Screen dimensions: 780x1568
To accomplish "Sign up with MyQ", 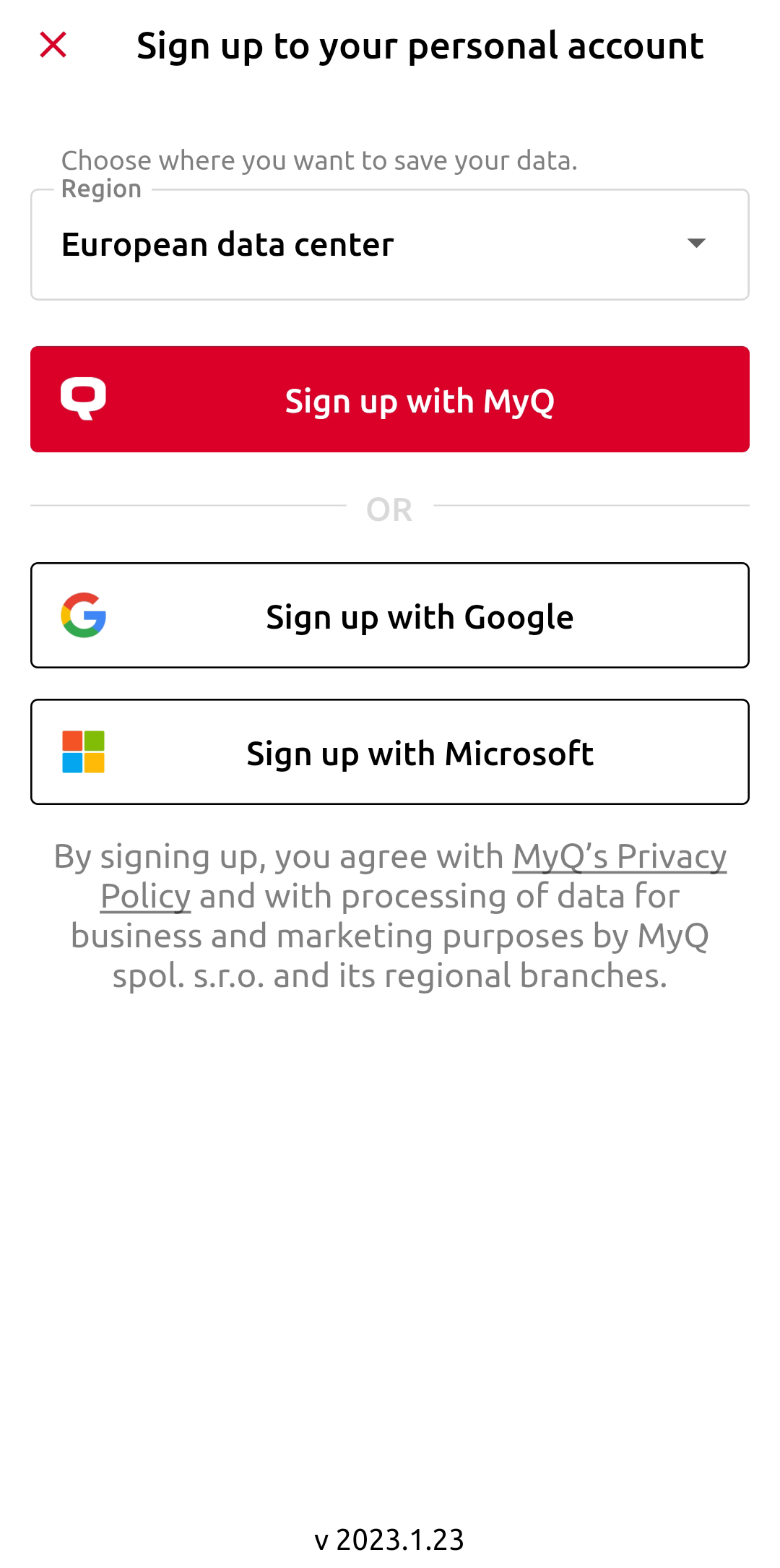I will tap(390, 400).
